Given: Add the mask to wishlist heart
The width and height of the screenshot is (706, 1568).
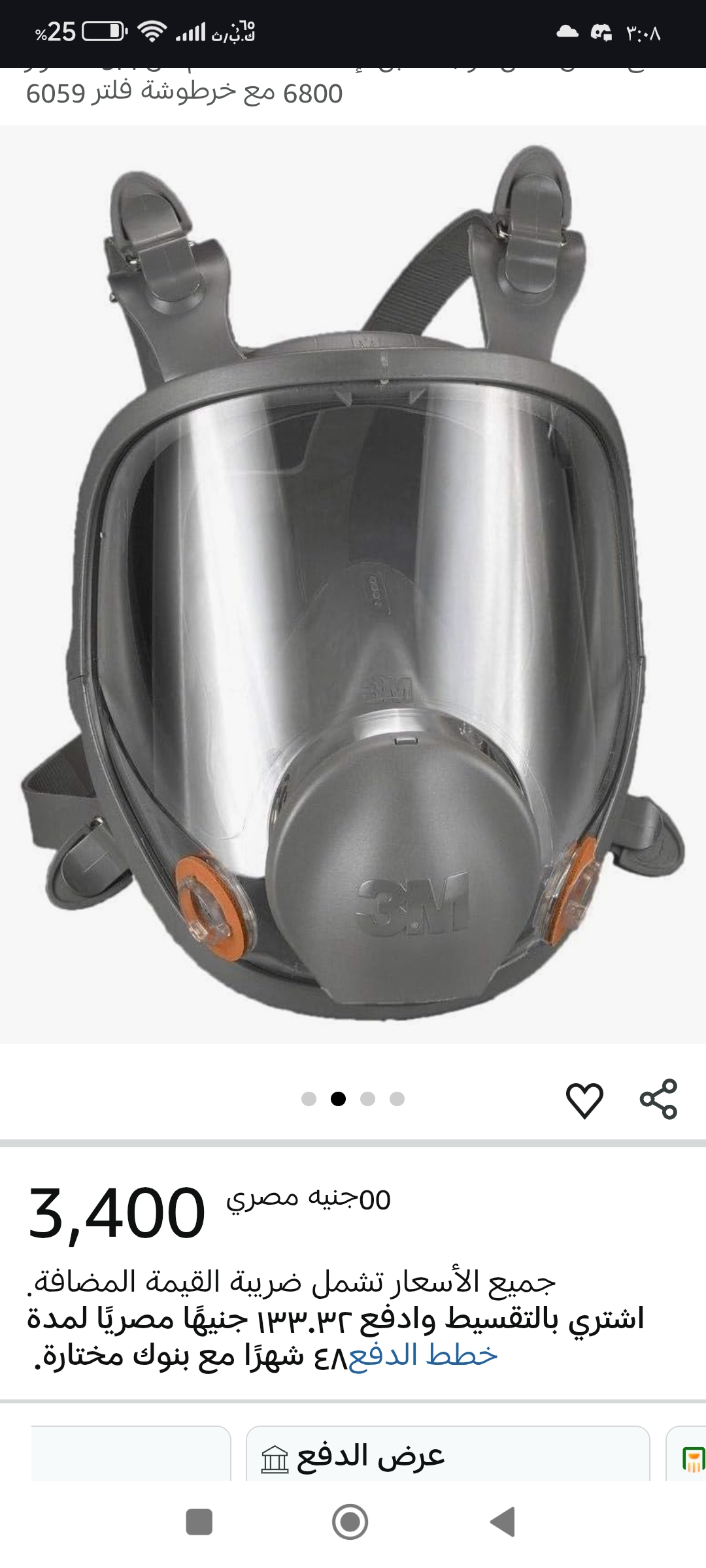Looking at the screenshot, I should pos(584,1100).
